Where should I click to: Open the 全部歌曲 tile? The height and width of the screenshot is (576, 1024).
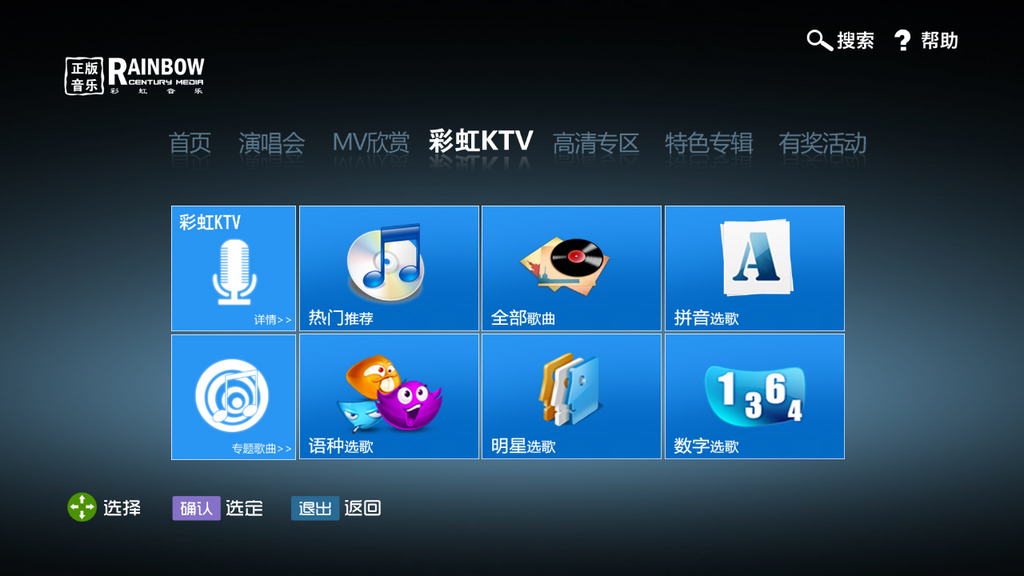[x=571, y=268]
